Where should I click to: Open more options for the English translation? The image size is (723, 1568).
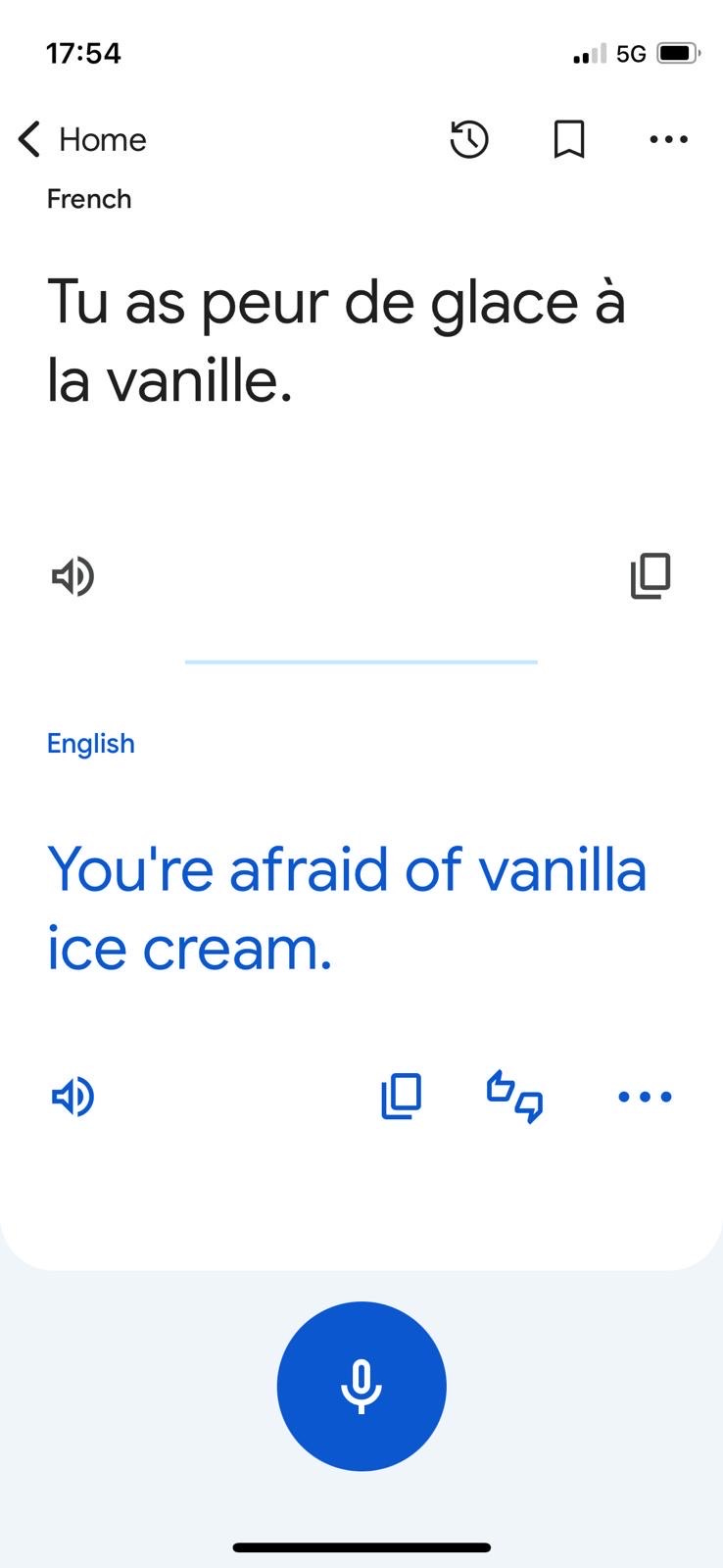pyautogui.click(x=645, y=1096)
